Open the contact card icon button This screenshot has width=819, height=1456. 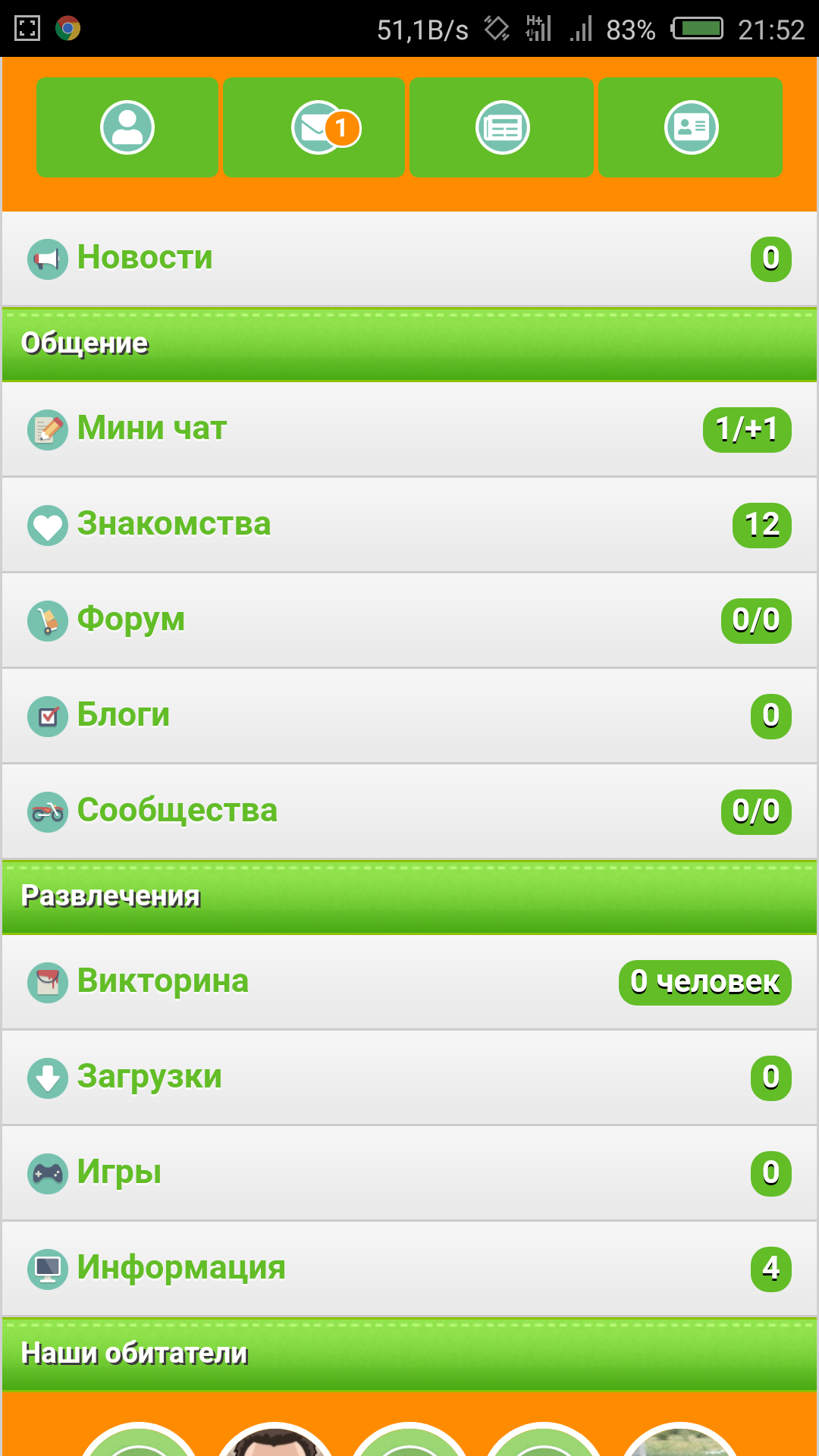click(x=691, y=127)
